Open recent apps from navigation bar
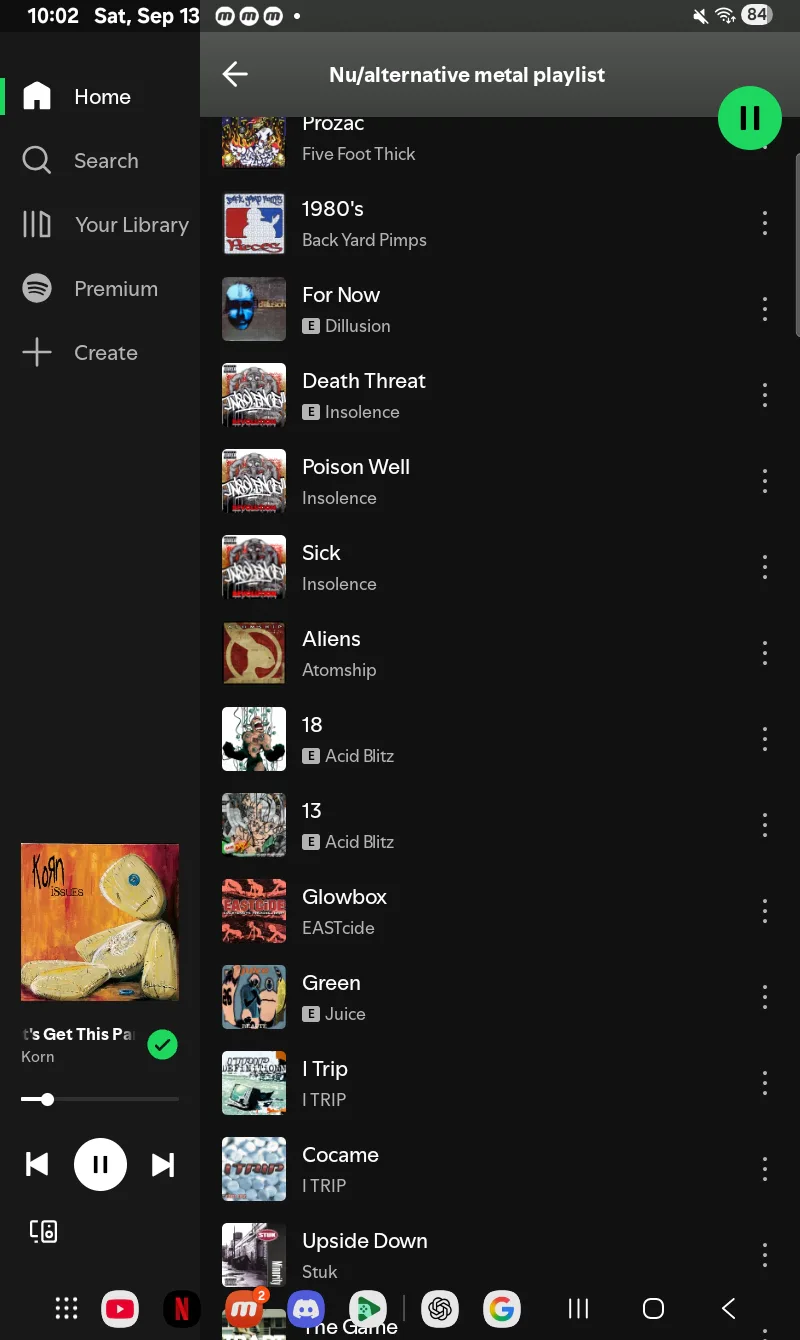Screen dimensions: 800x1340 (578, 1308)
